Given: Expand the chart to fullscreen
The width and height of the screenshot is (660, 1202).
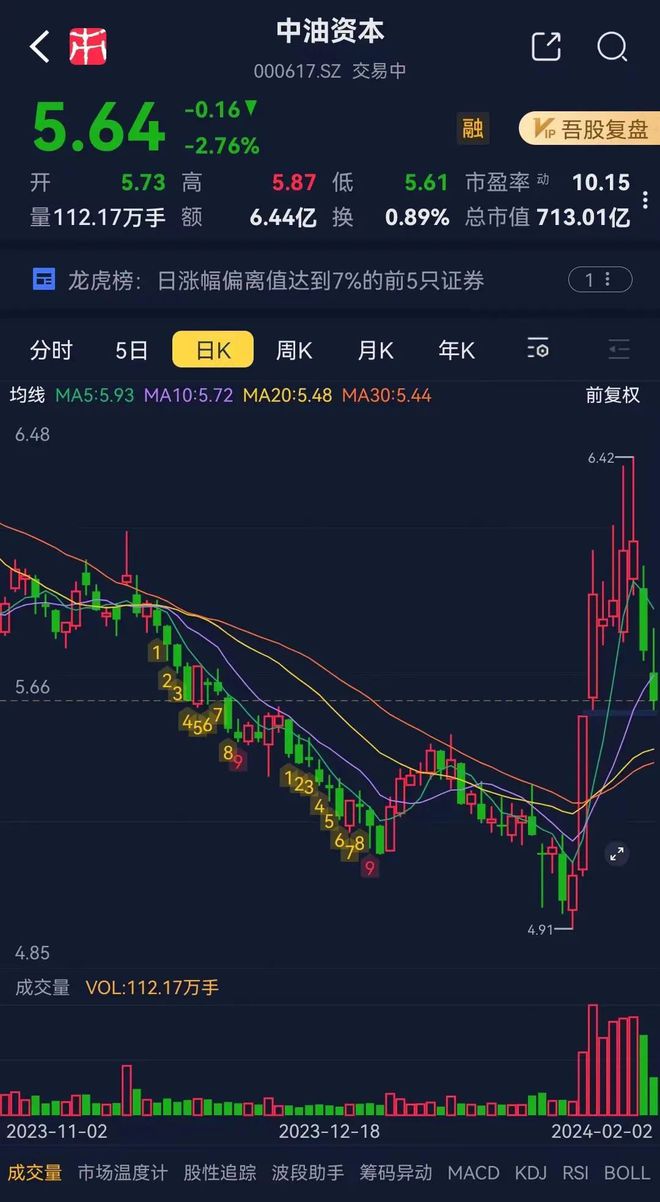Looking at the screenshot, I should point(617,854).
